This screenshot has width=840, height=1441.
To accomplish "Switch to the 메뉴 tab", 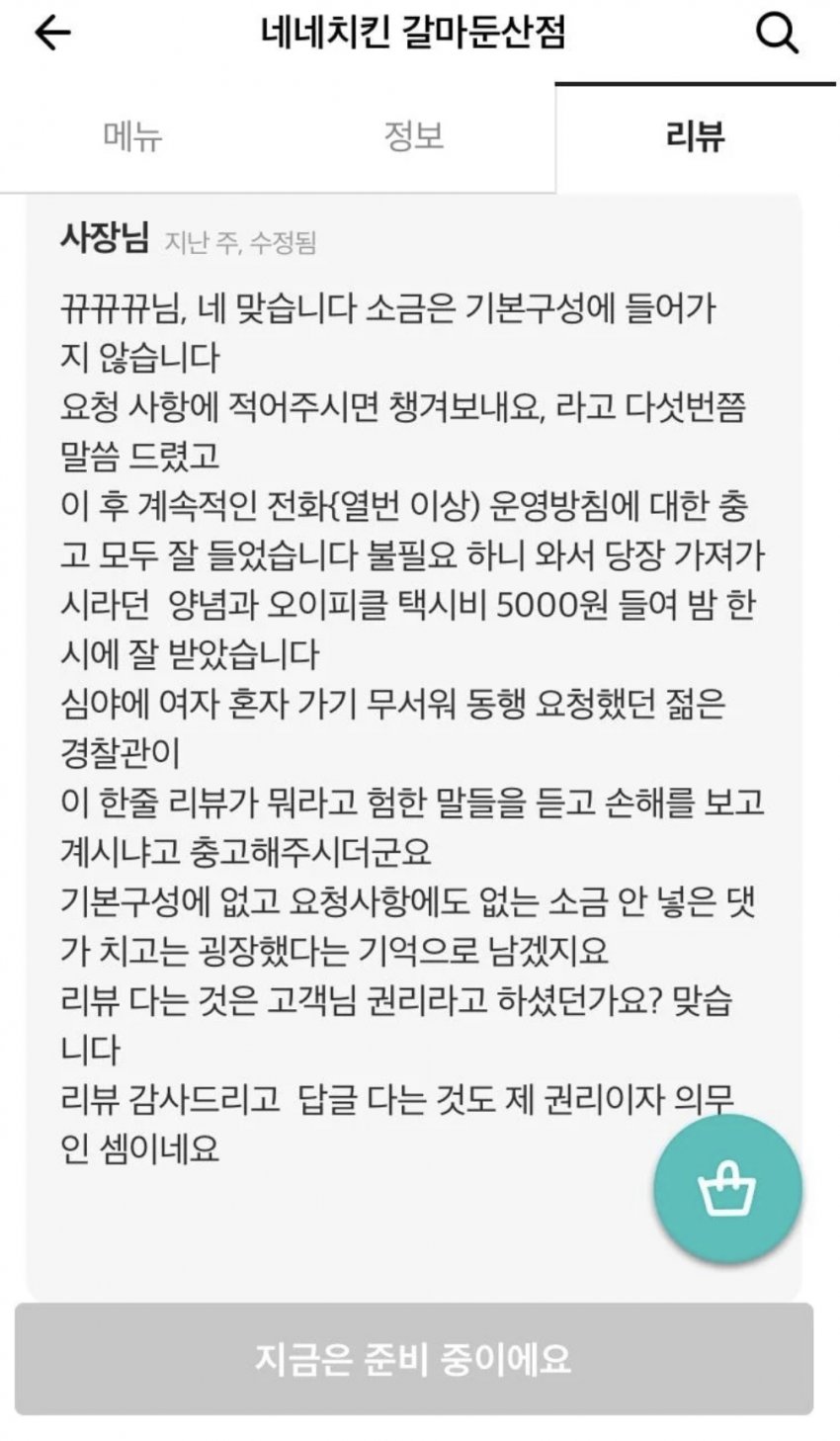I will [132, 136].
